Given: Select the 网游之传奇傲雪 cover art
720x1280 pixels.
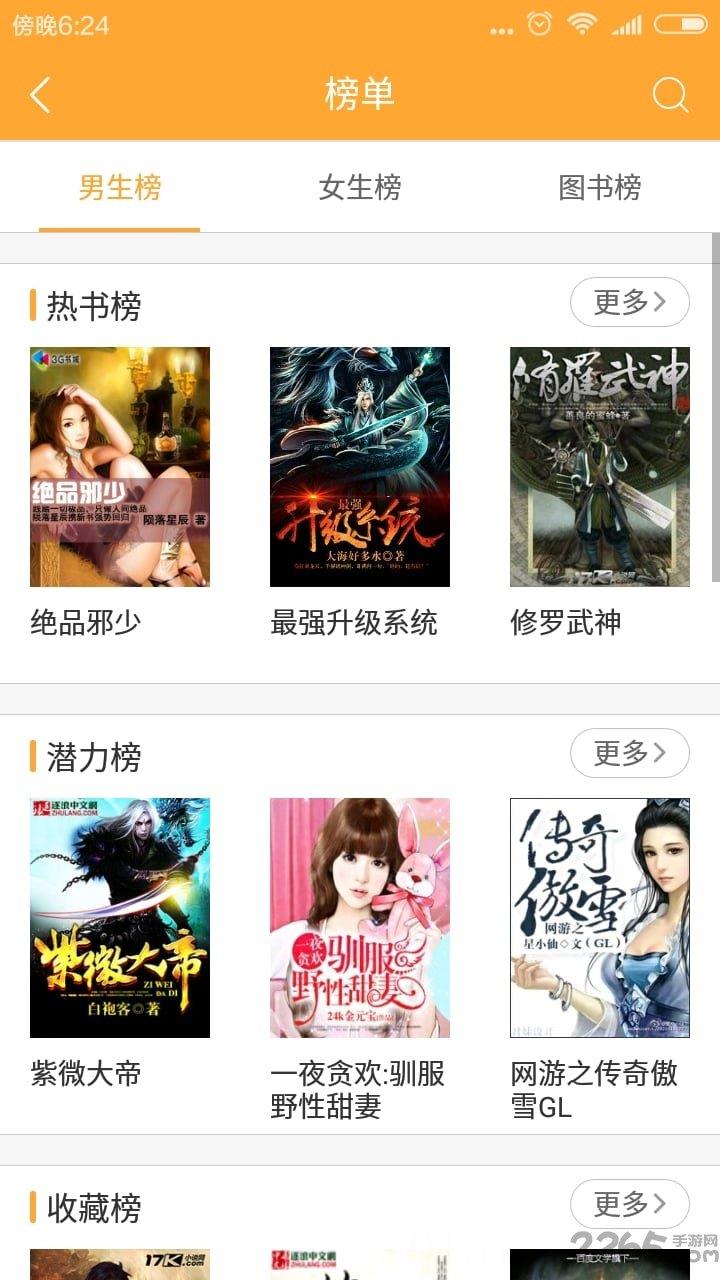Looking at the screenshot, I should point(599,917).
